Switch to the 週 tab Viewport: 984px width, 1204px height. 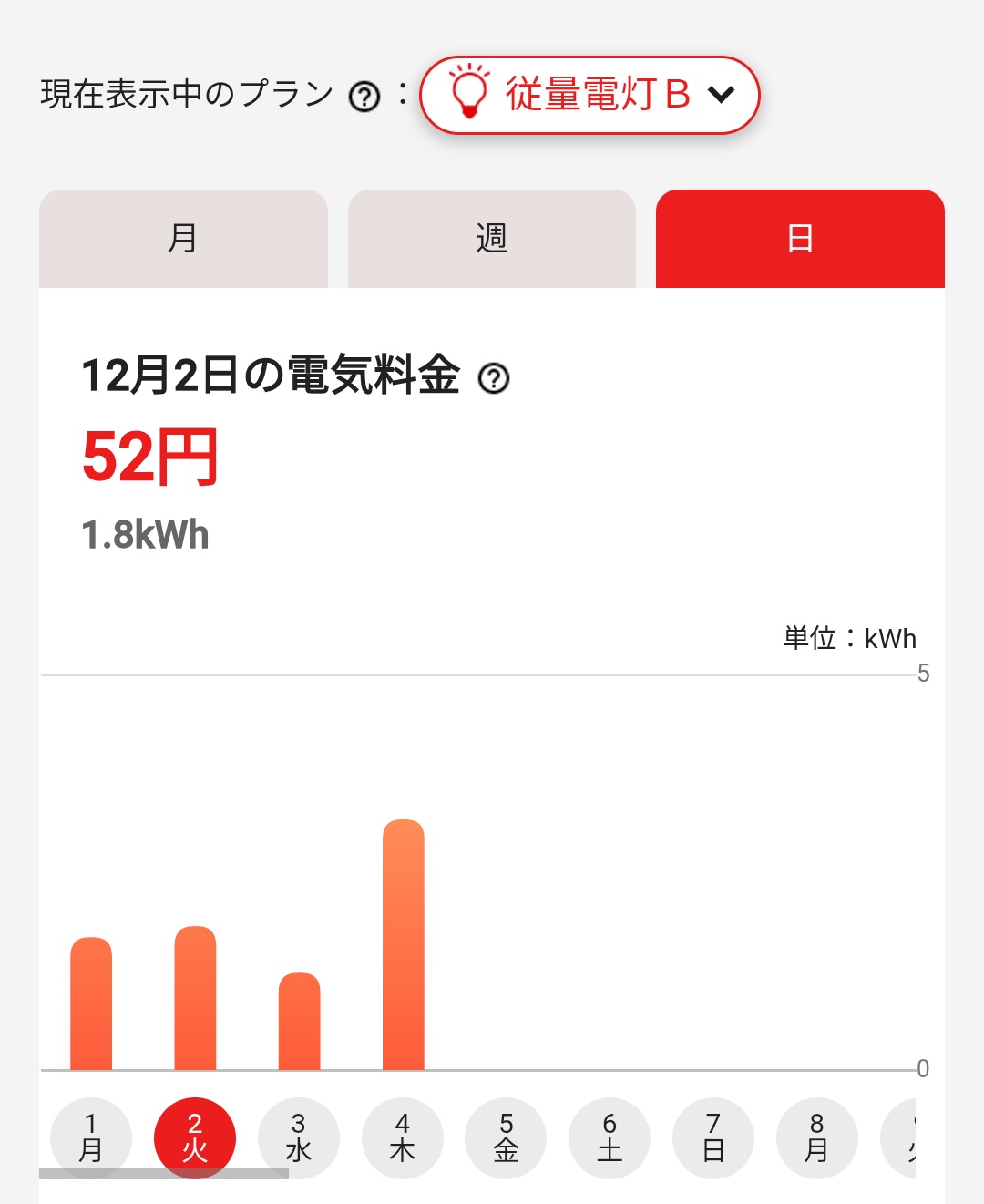(492, 239)
